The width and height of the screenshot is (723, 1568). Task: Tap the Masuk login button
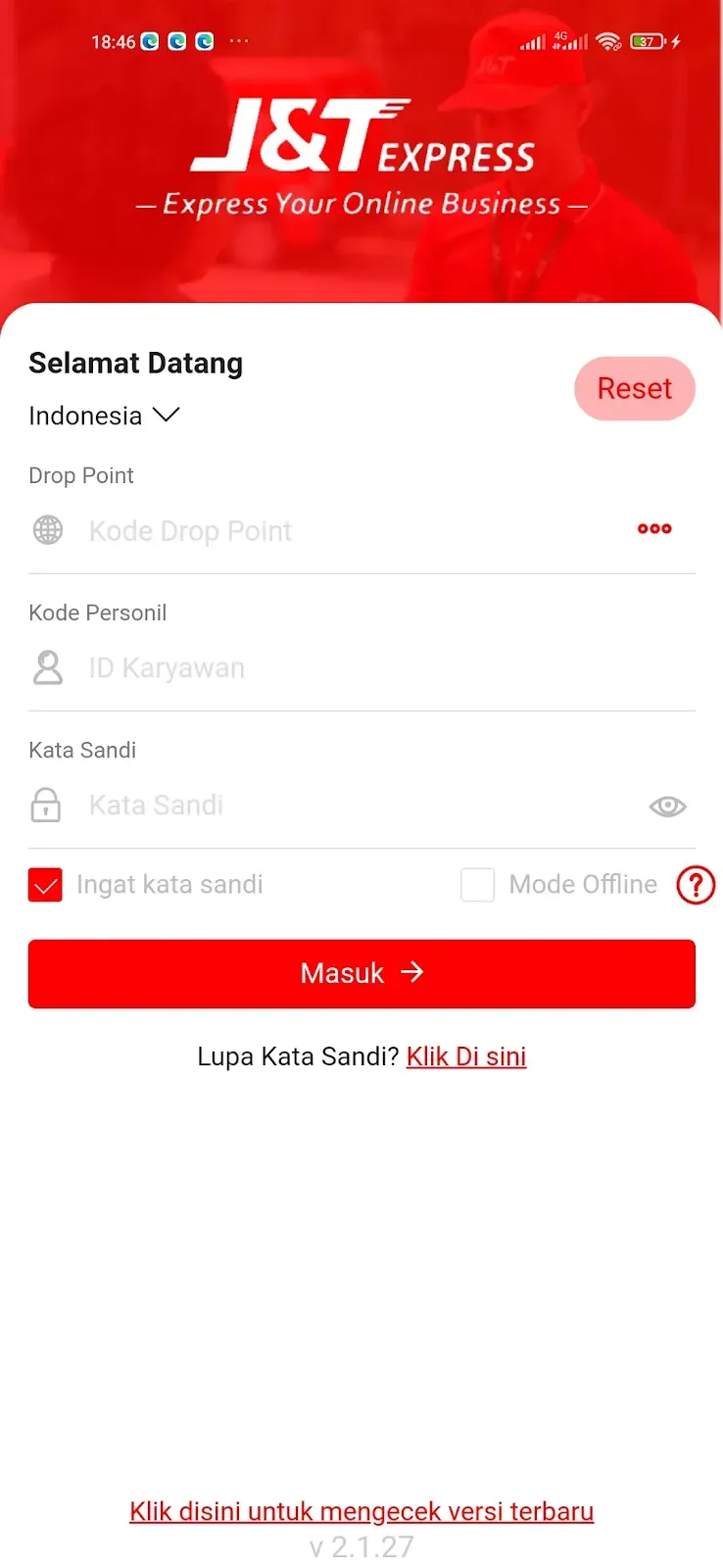(361, 973)
